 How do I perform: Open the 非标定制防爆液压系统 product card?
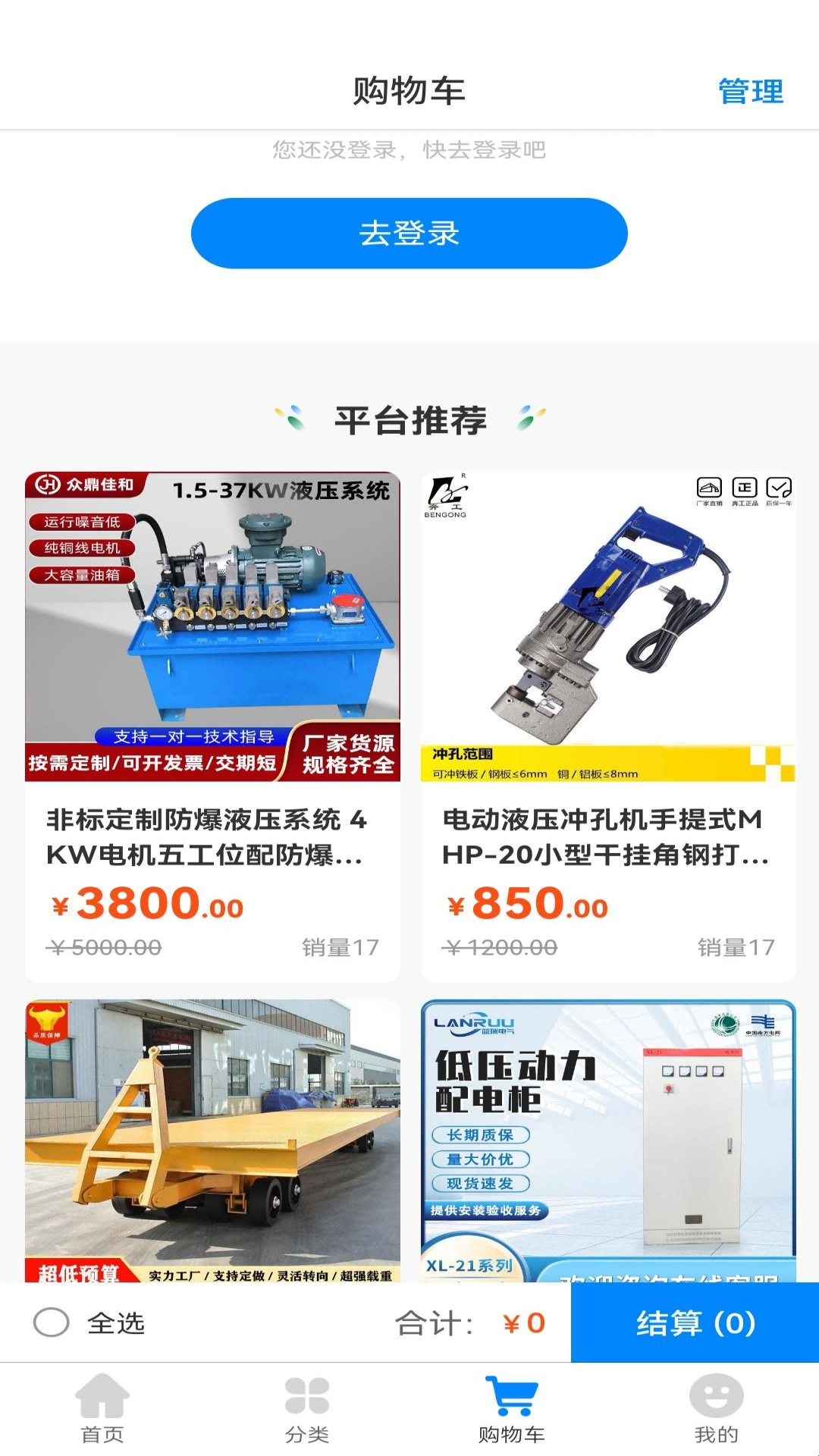pyautogui.click(x=212, y=726)
